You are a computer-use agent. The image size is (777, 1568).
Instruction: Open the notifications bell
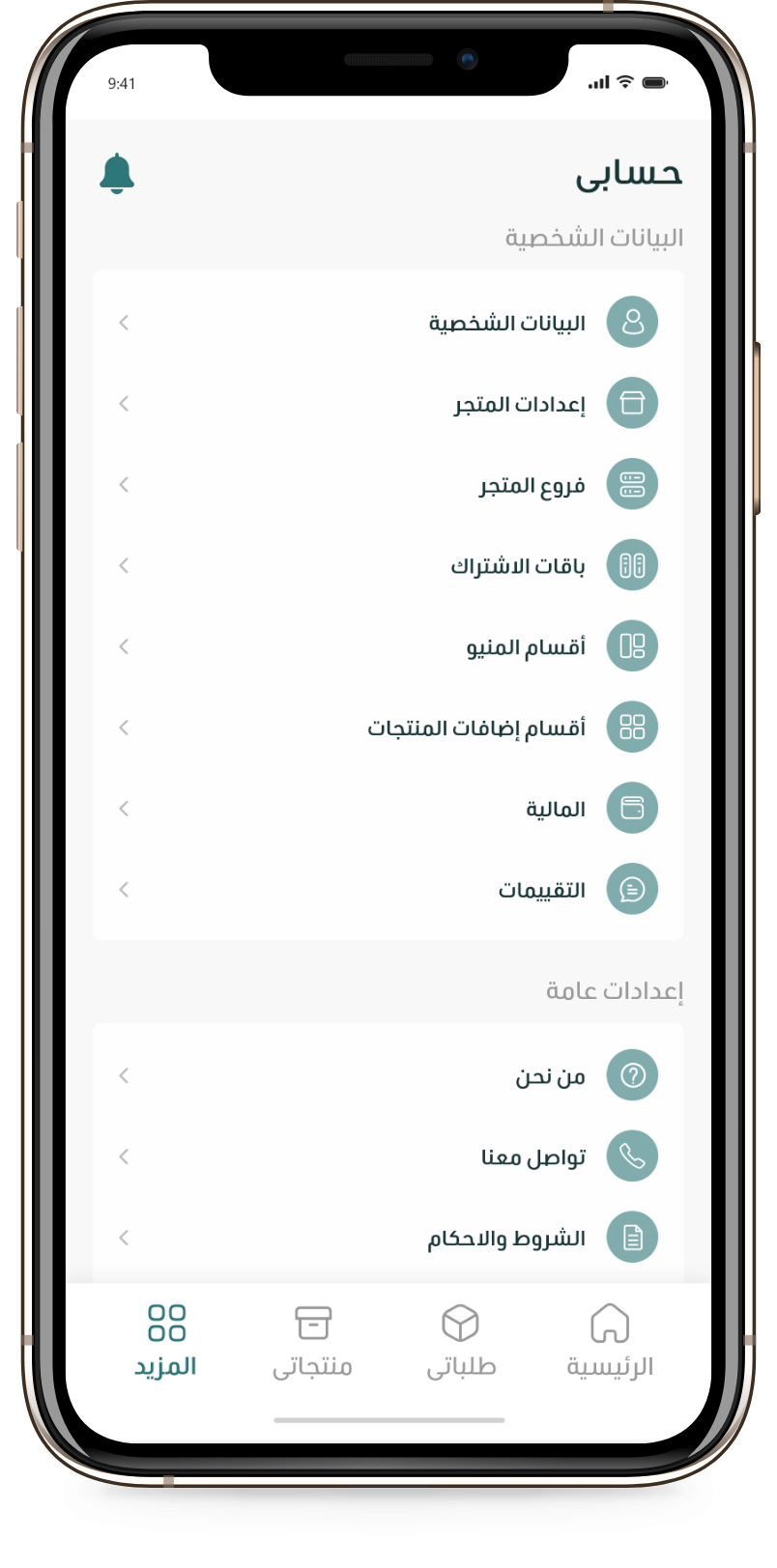(x=117, y=174)
